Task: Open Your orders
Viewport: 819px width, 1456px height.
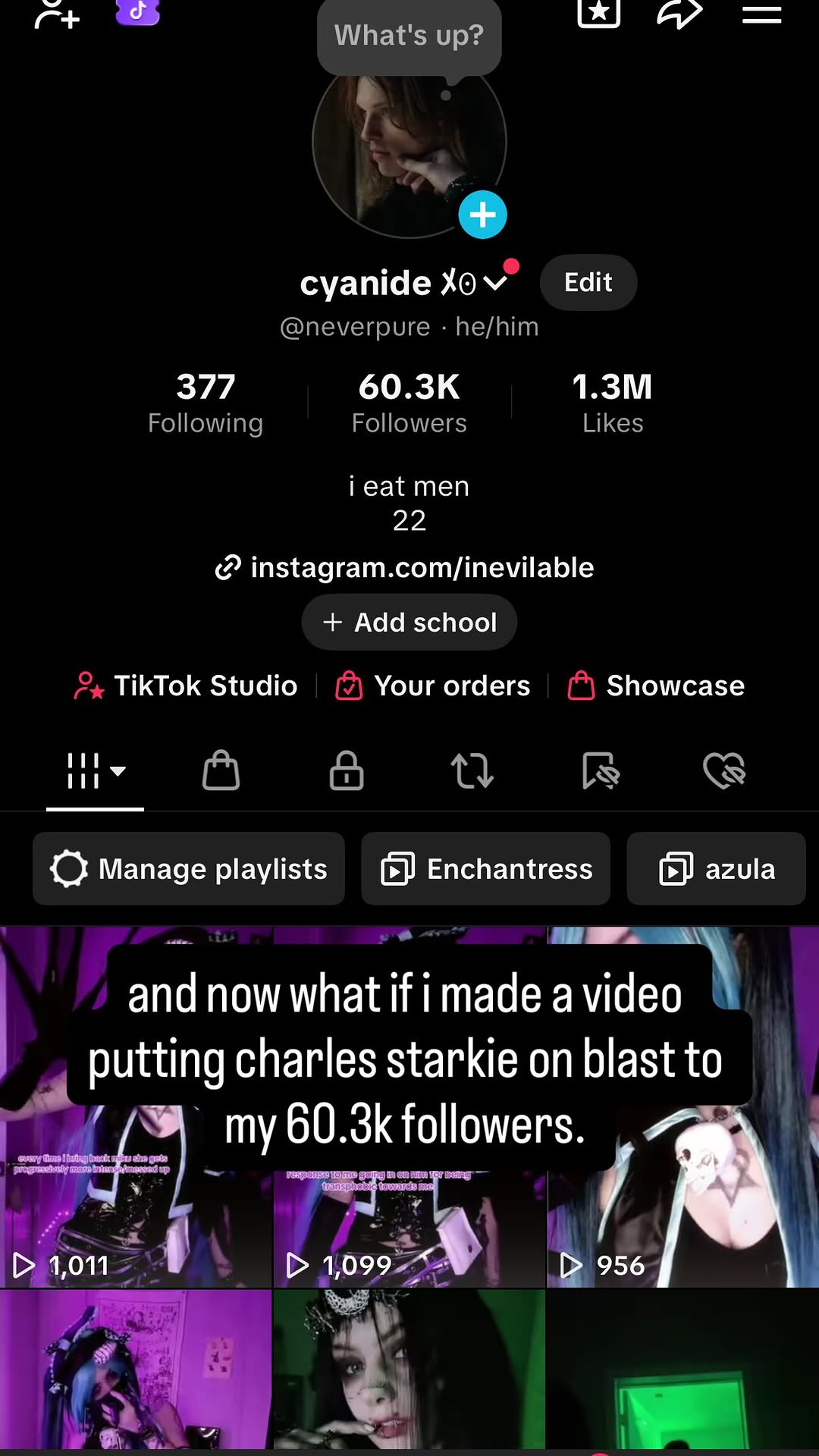Action: coord(433,686)
